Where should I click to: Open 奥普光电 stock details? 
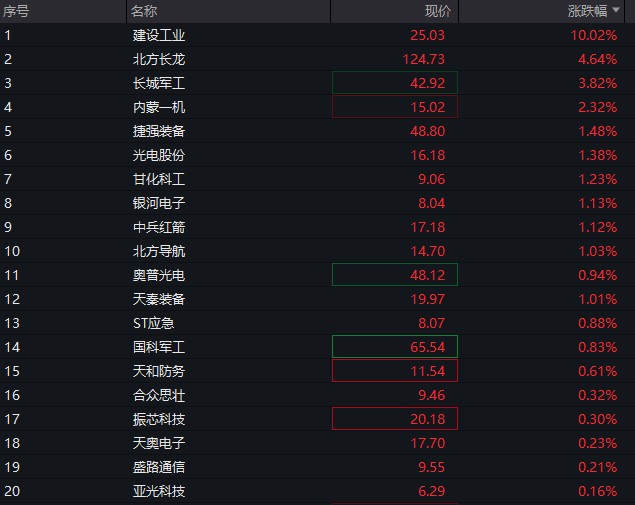[318, 275]
